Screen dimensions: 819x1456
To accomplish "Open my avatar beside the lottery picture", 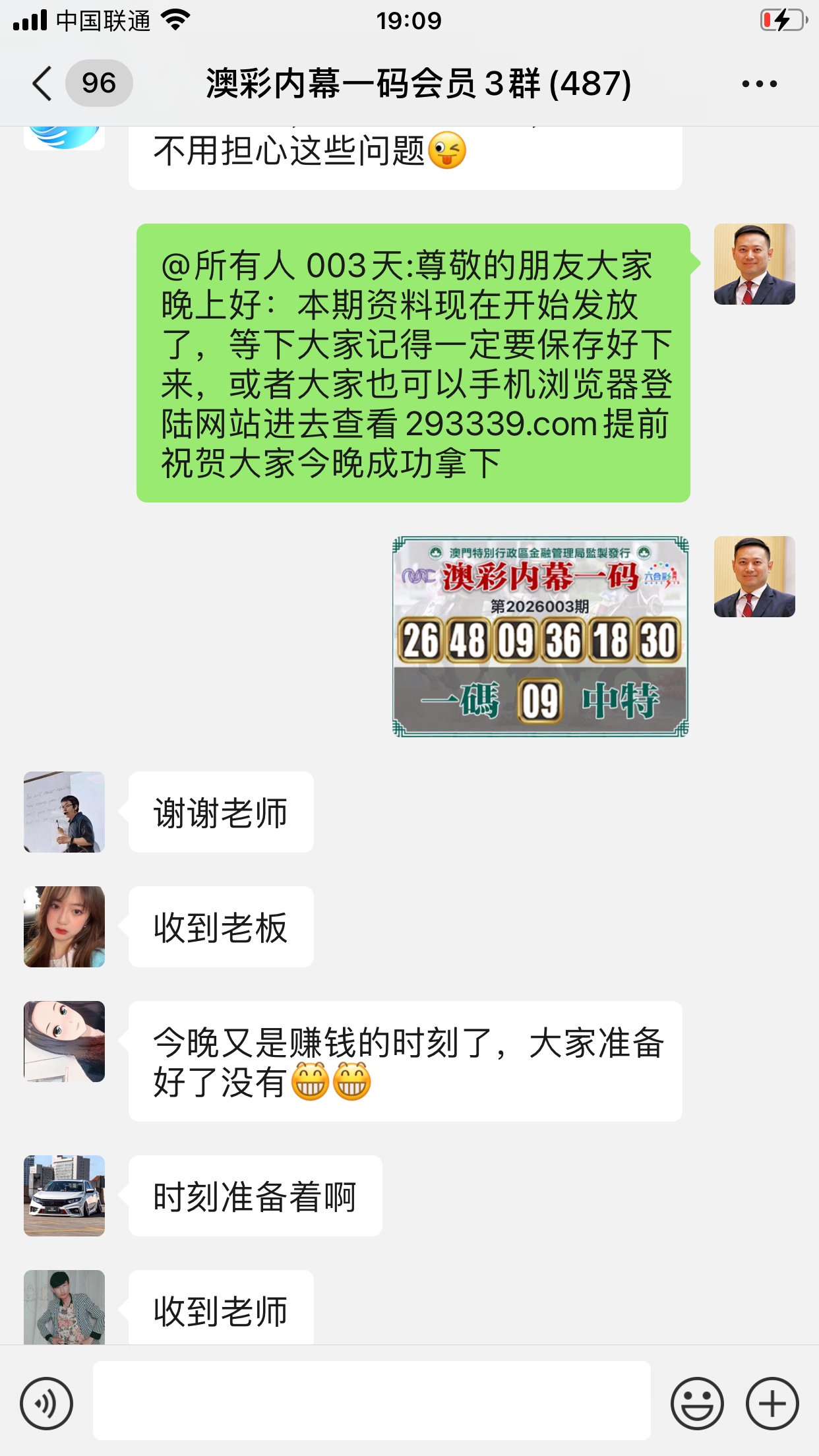I will 754,577.
